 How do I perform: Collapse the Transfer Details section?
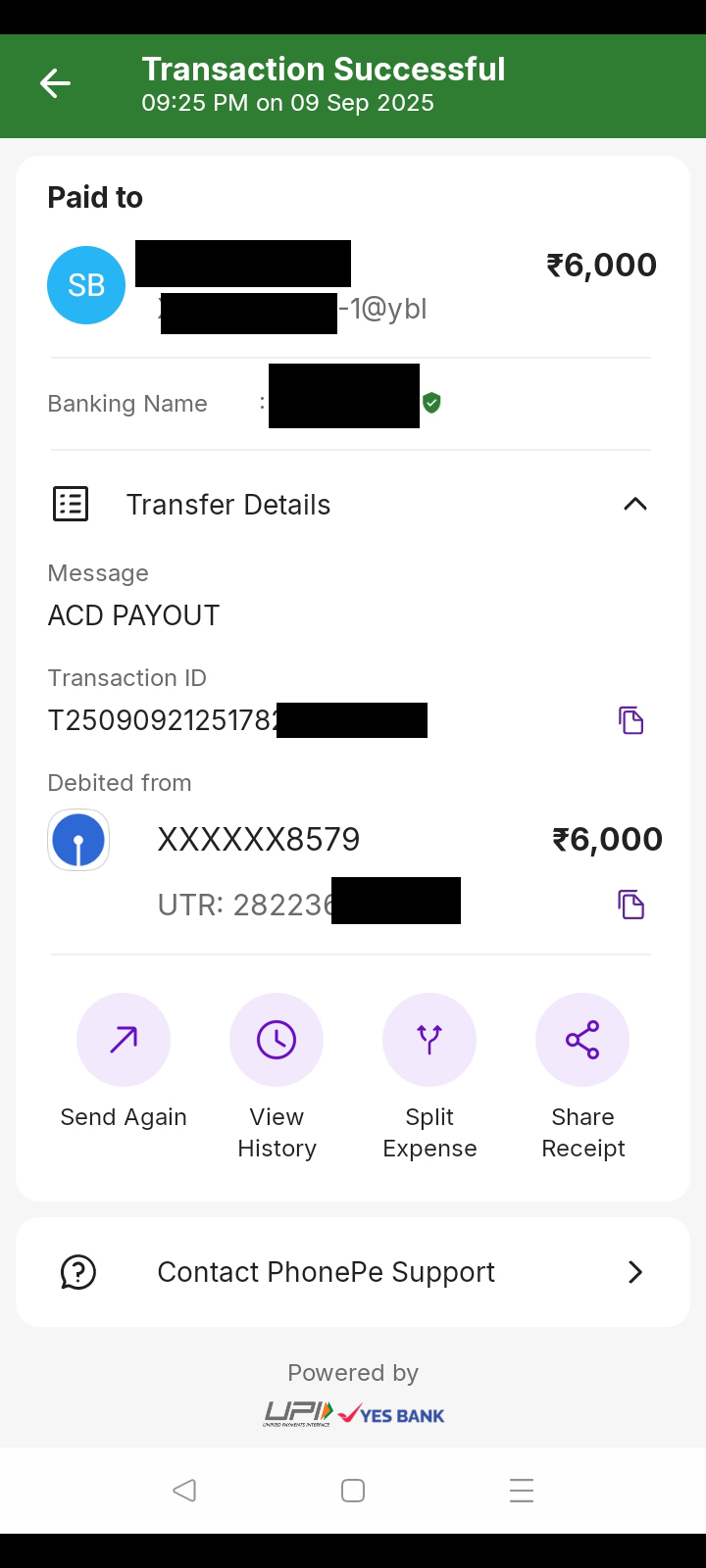(634, 505)
